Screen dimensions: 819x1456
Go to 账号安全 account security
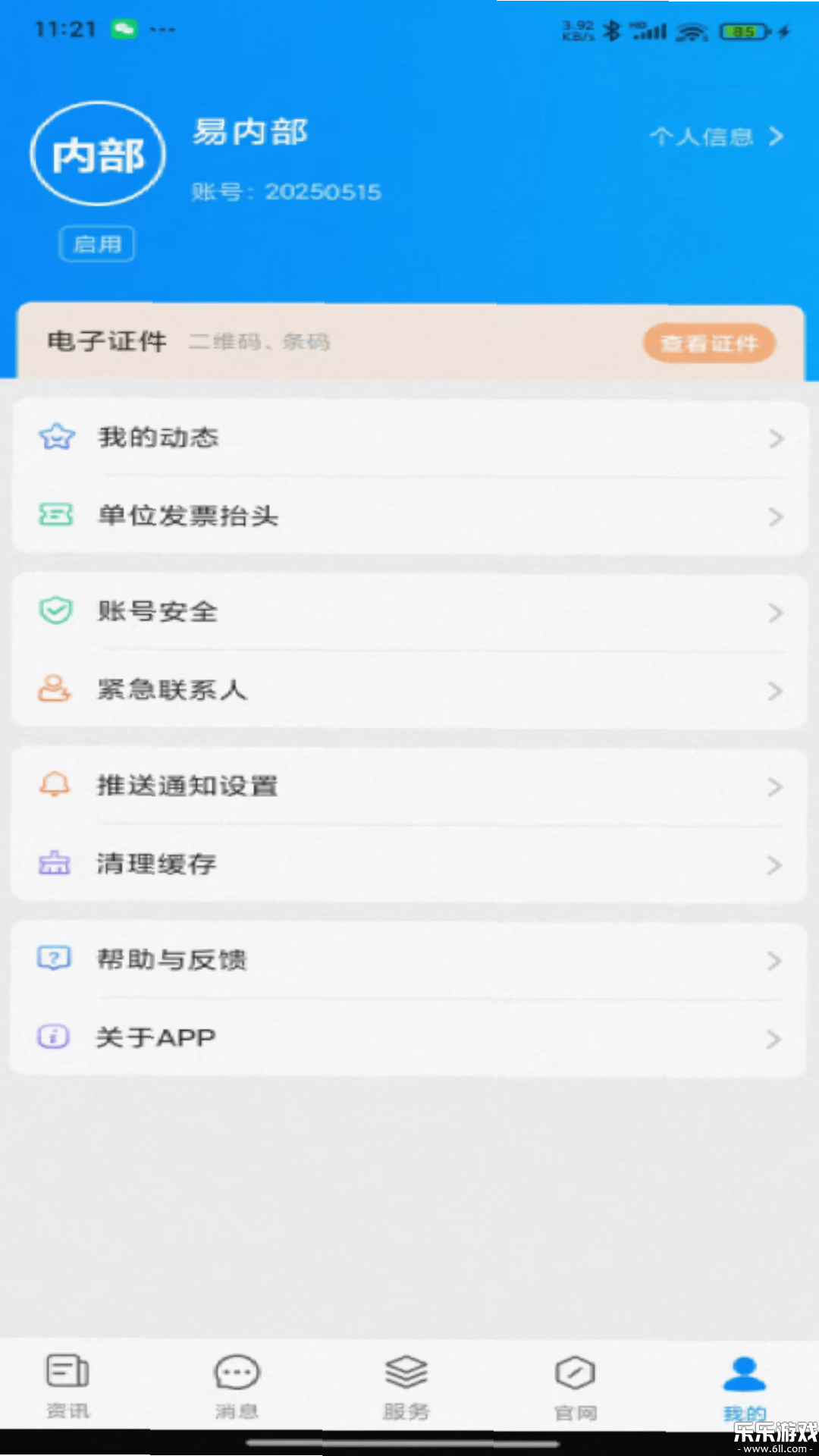tap(409, 612)
